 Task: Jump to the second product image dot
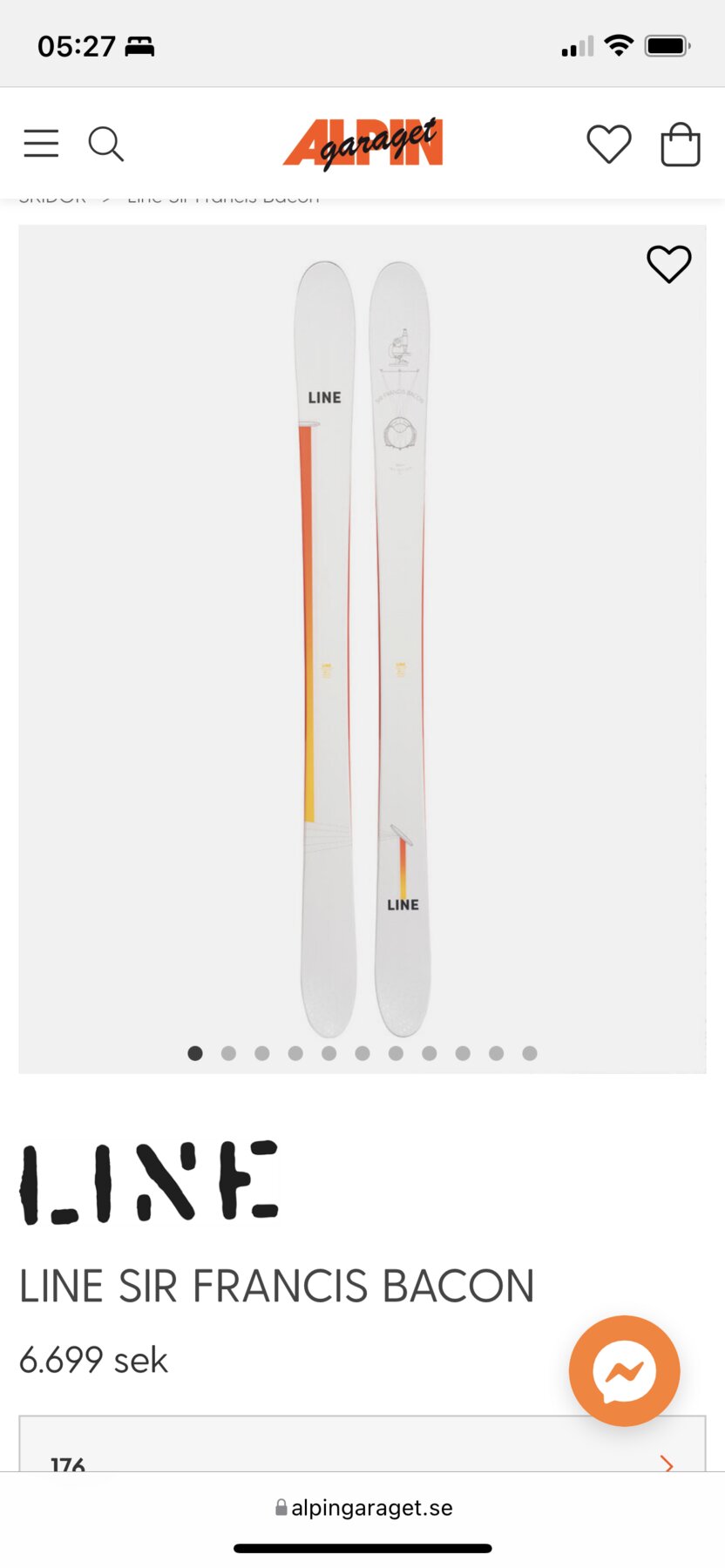point(229,1053)
